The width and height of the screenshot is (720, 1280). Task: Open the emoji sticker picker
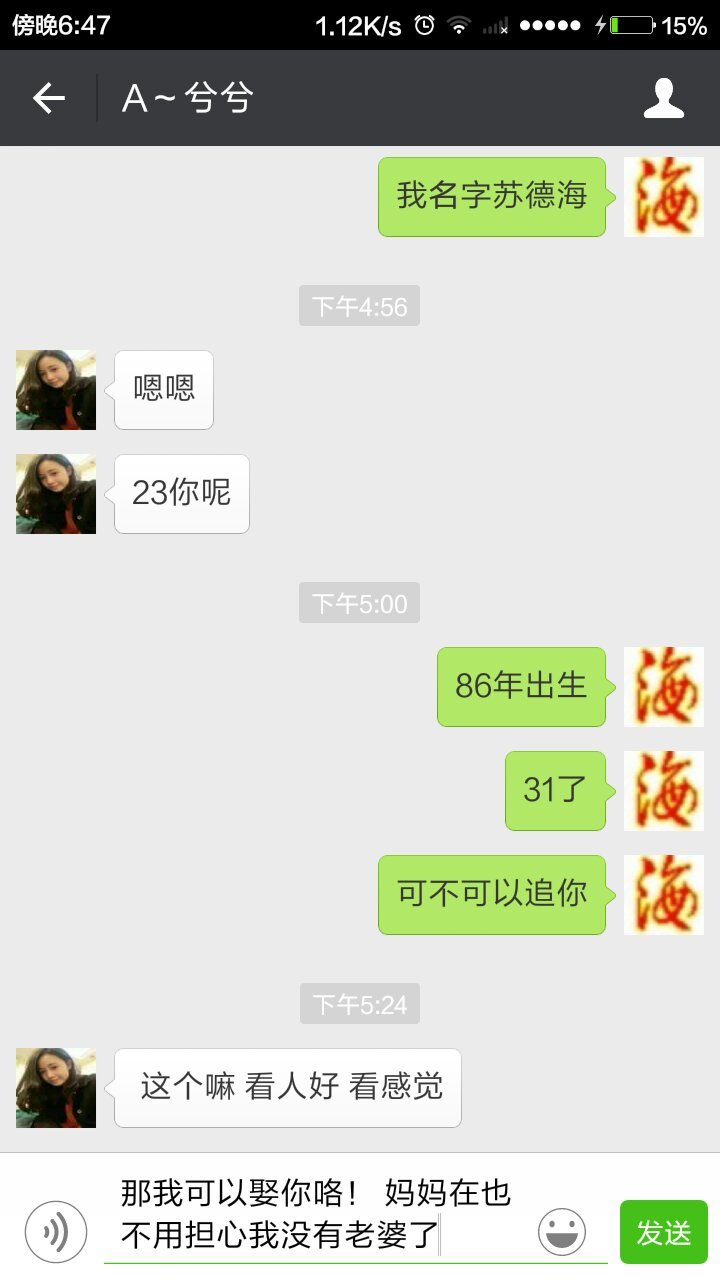(x=562, y=1231)
